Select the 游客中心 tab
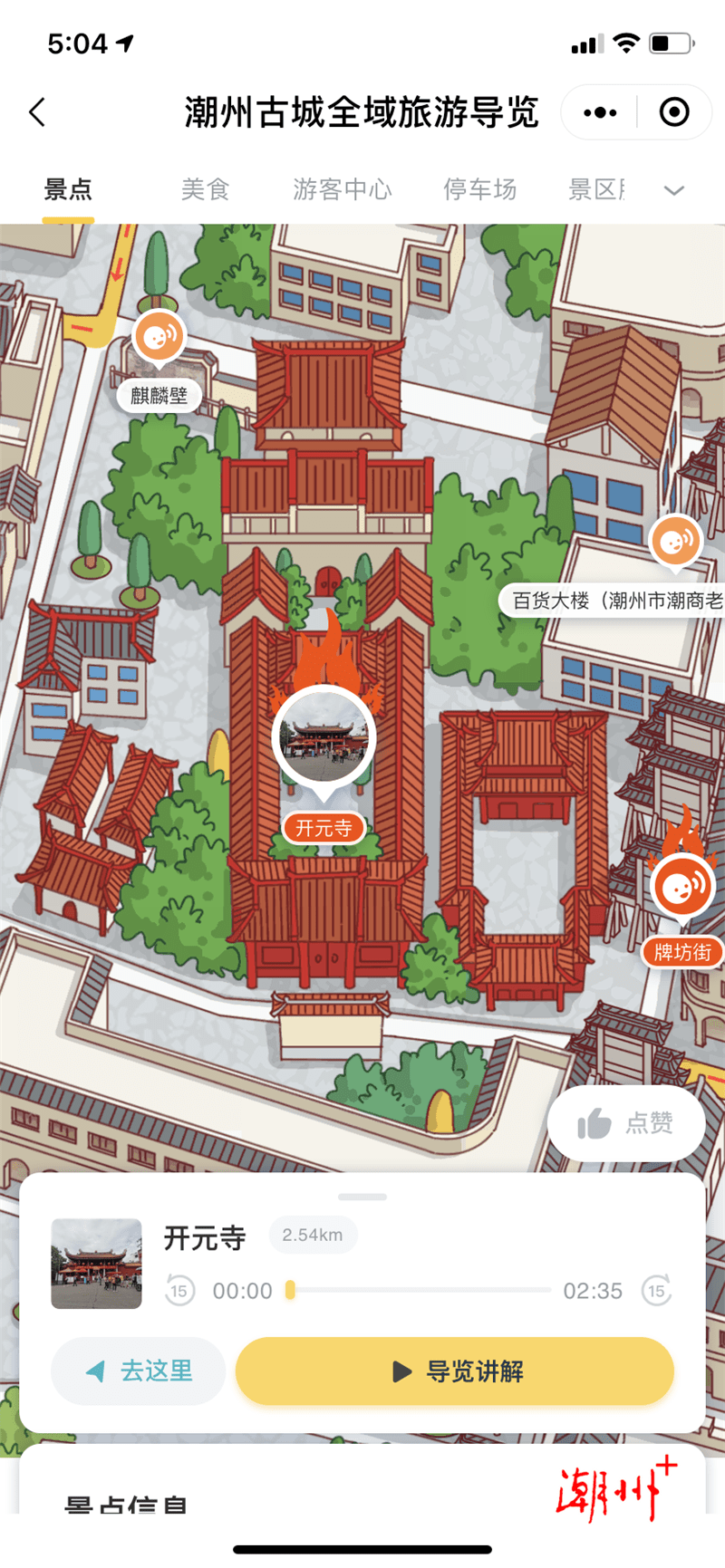Screen dimensions: 725x1568 (342, 190)
